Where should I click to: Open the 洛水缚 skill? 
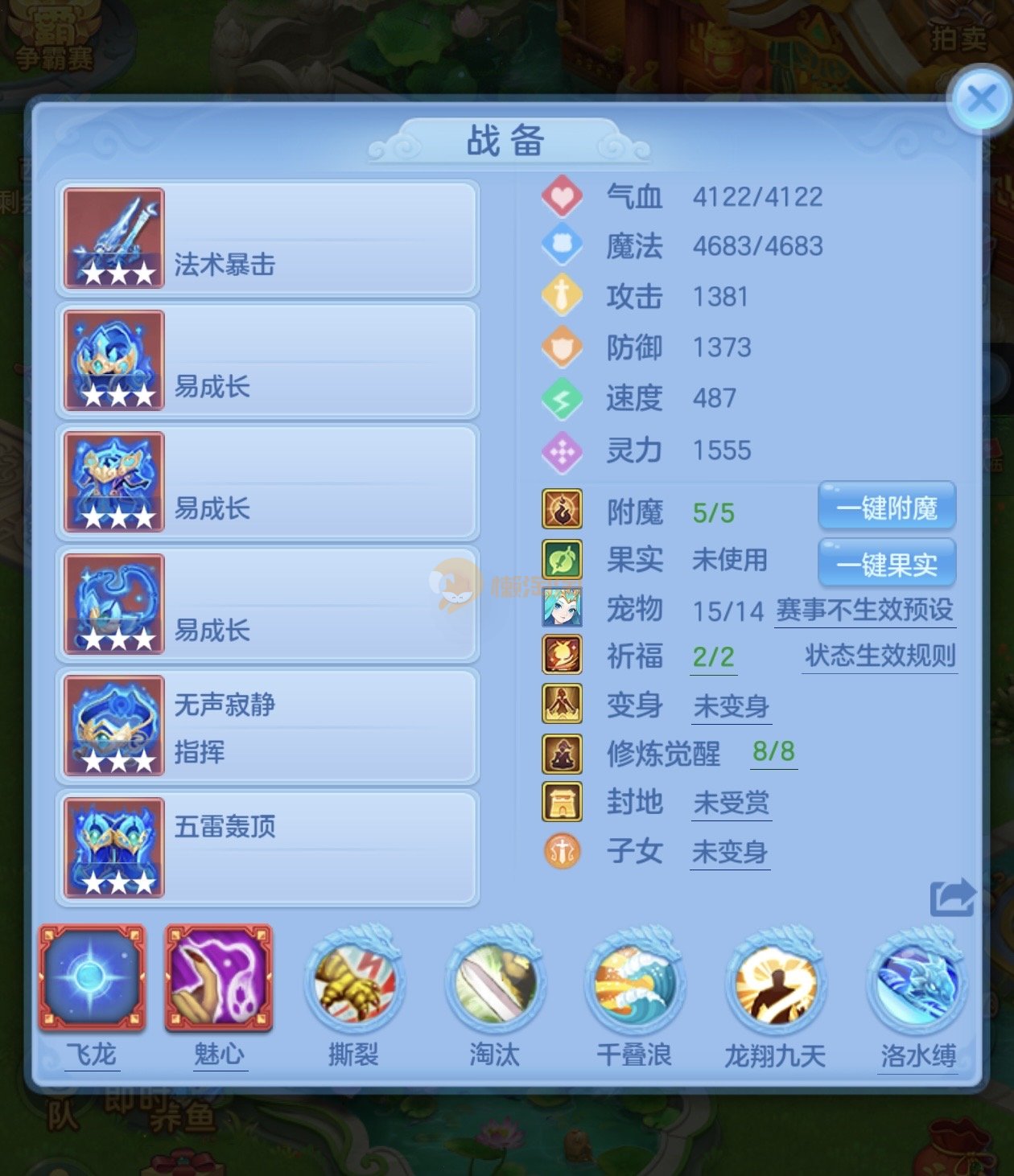pyautogui.click(x=917, y=983)
